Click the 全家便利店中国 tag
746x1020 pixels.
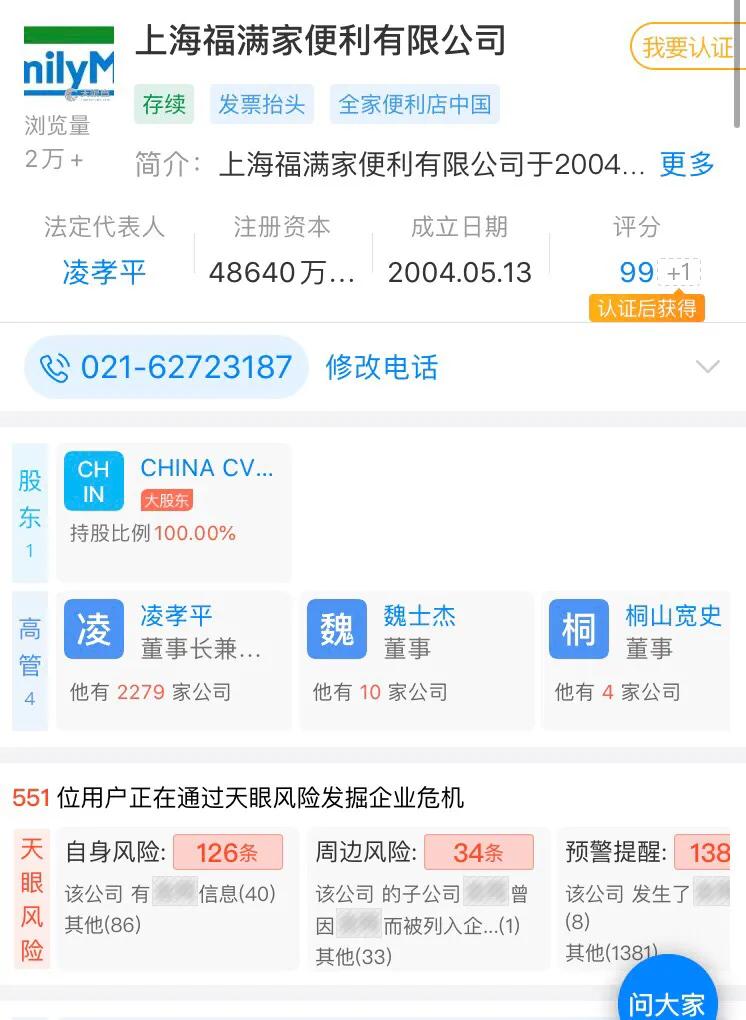coord(414,104)
